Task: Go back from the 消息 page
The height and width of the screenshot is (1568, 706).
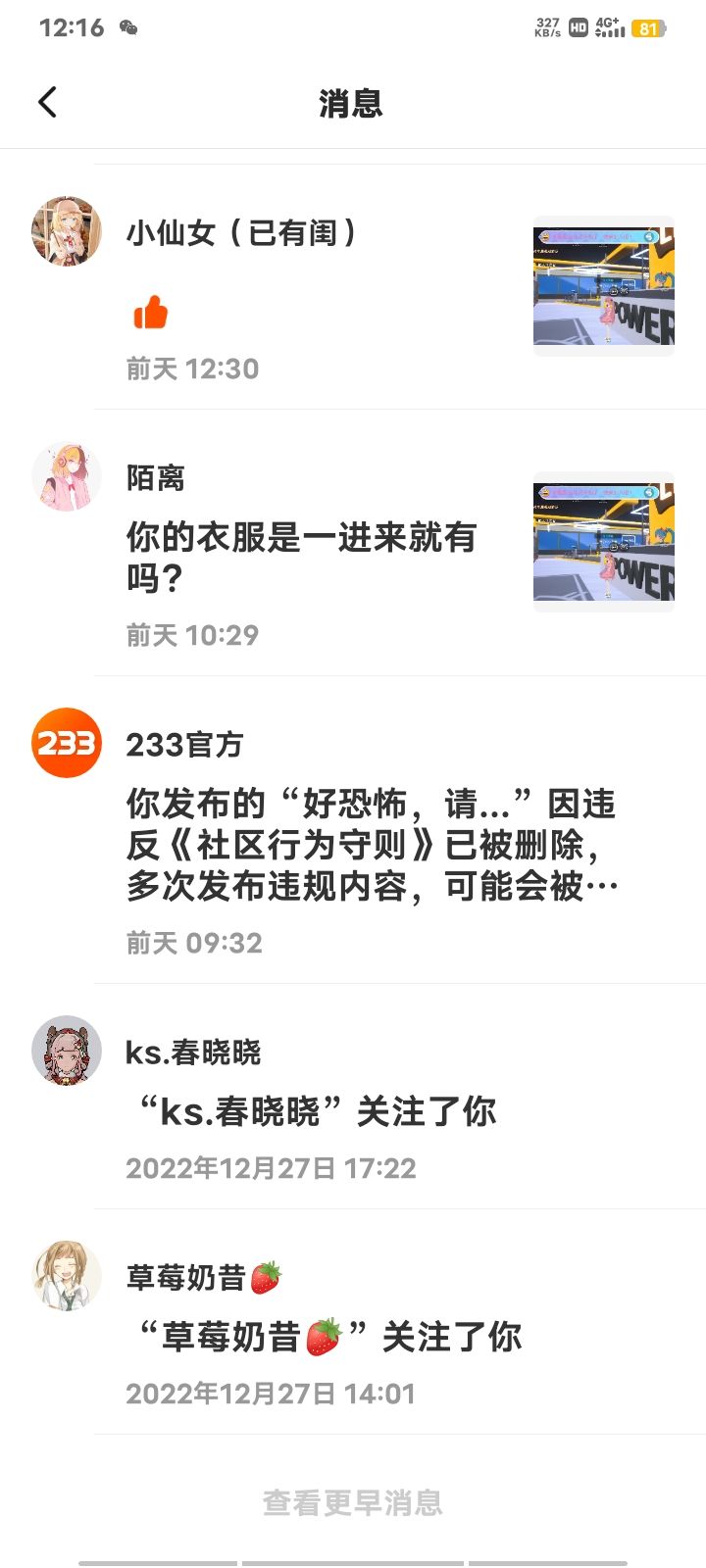Action: coord(47,102)
